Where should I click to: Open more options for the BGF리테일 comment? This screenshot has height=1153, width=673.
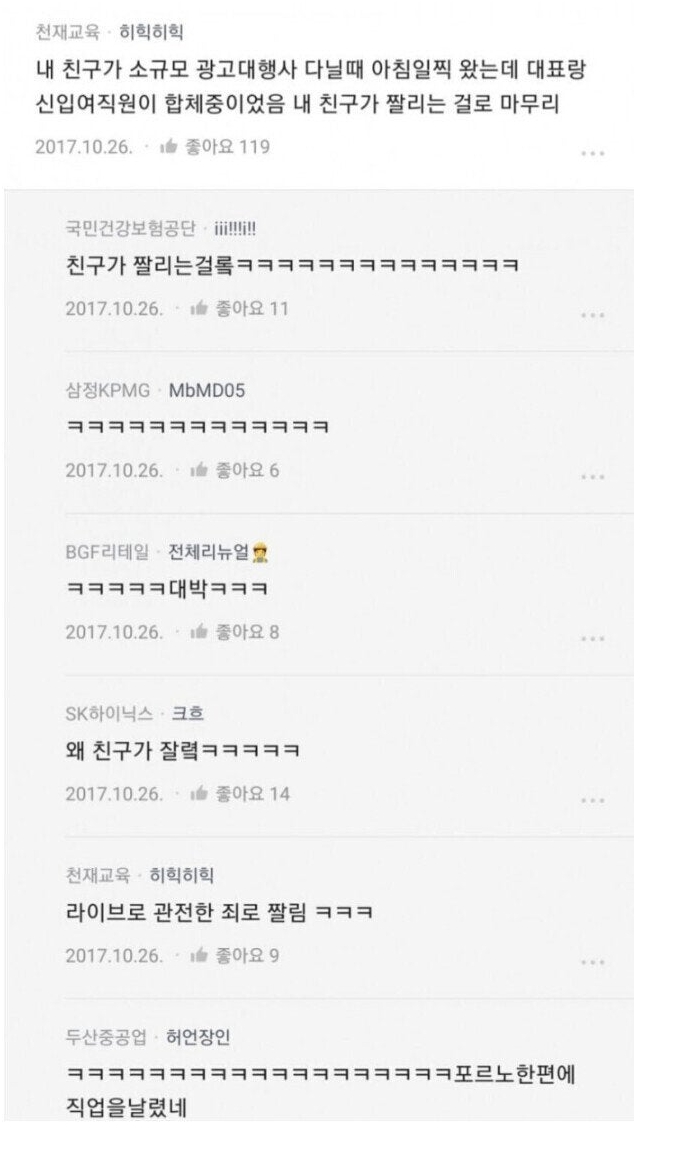pos(593,638)
